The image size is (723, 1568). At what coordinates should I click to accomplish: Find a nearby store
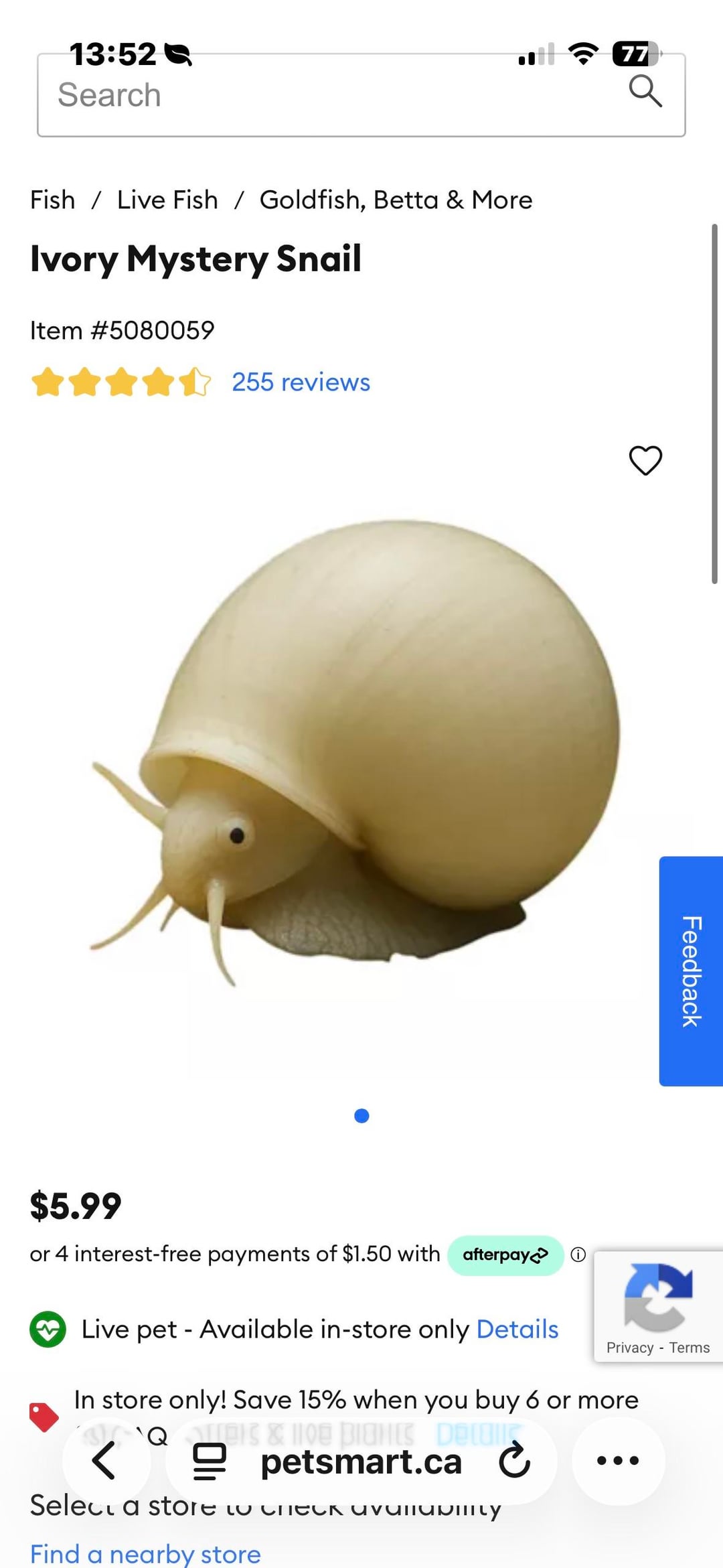pos(145,1553)
